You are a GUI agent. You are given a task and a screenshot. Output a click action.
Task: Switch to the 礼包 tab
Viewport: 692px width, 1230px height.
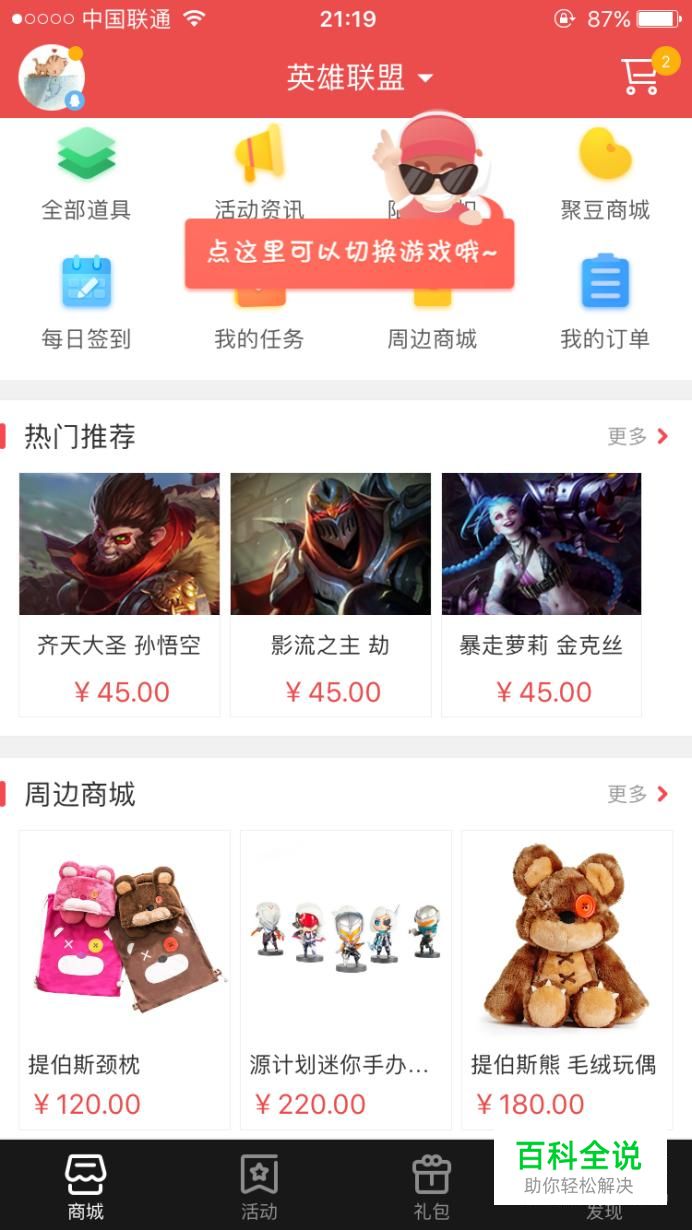(x=432, y=1186)
